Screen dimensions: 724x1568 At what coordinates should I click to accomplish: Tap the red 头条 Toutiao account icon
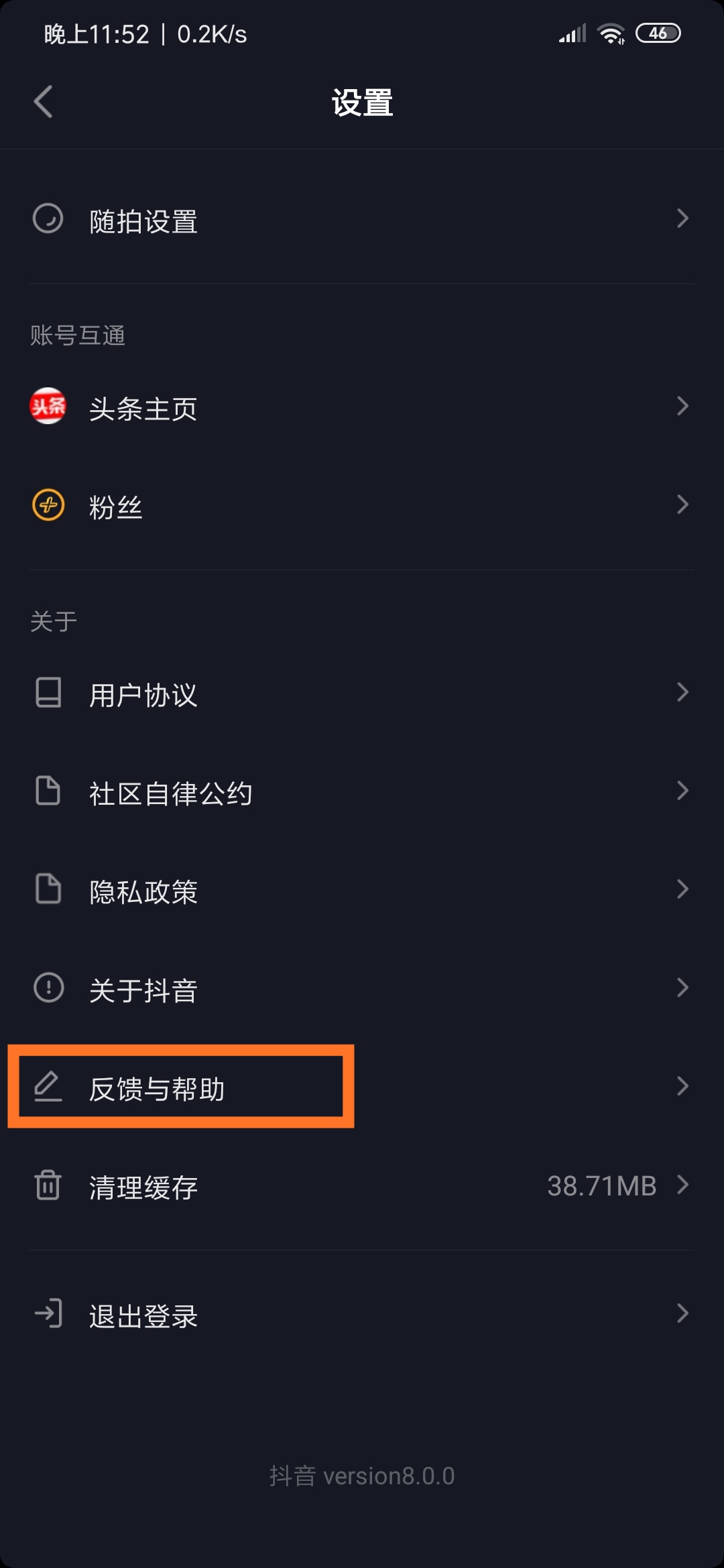coord(47,407)
